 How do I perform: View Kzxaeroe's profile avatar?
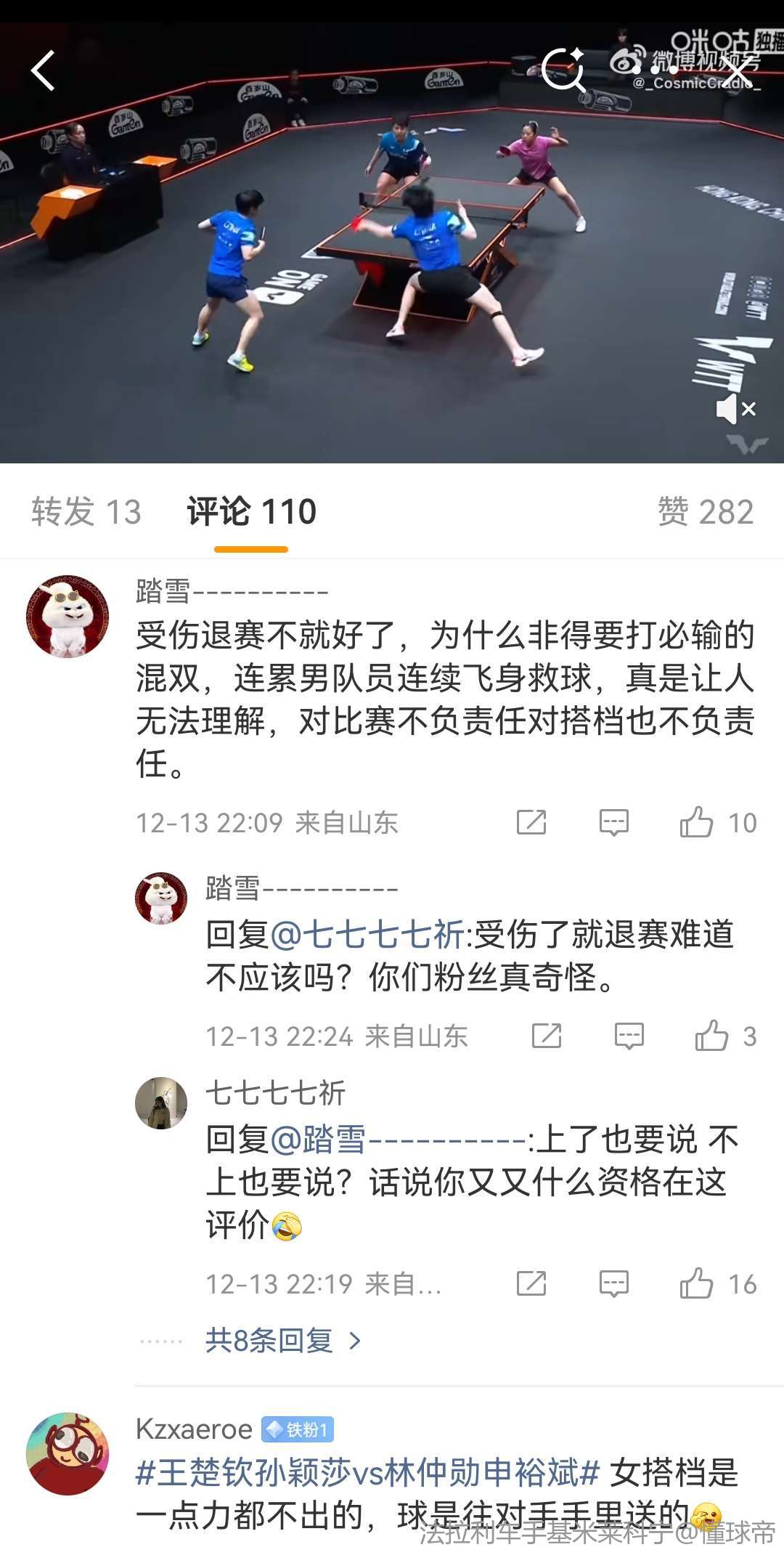click(67, 1453)
